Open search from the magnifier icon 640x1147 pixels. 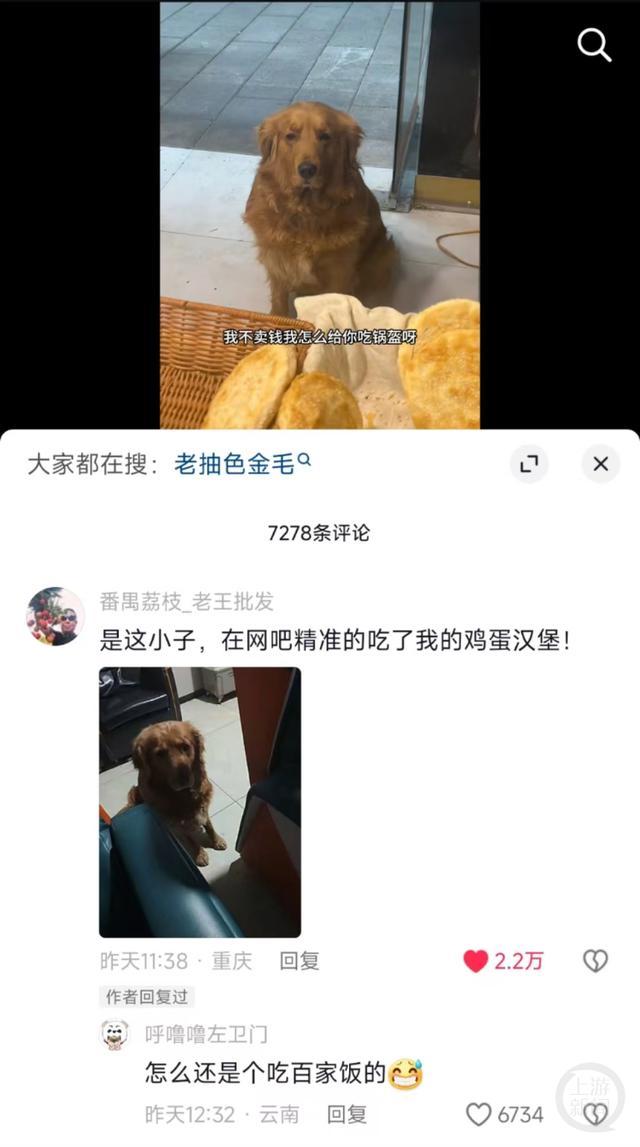pos(594,45)
